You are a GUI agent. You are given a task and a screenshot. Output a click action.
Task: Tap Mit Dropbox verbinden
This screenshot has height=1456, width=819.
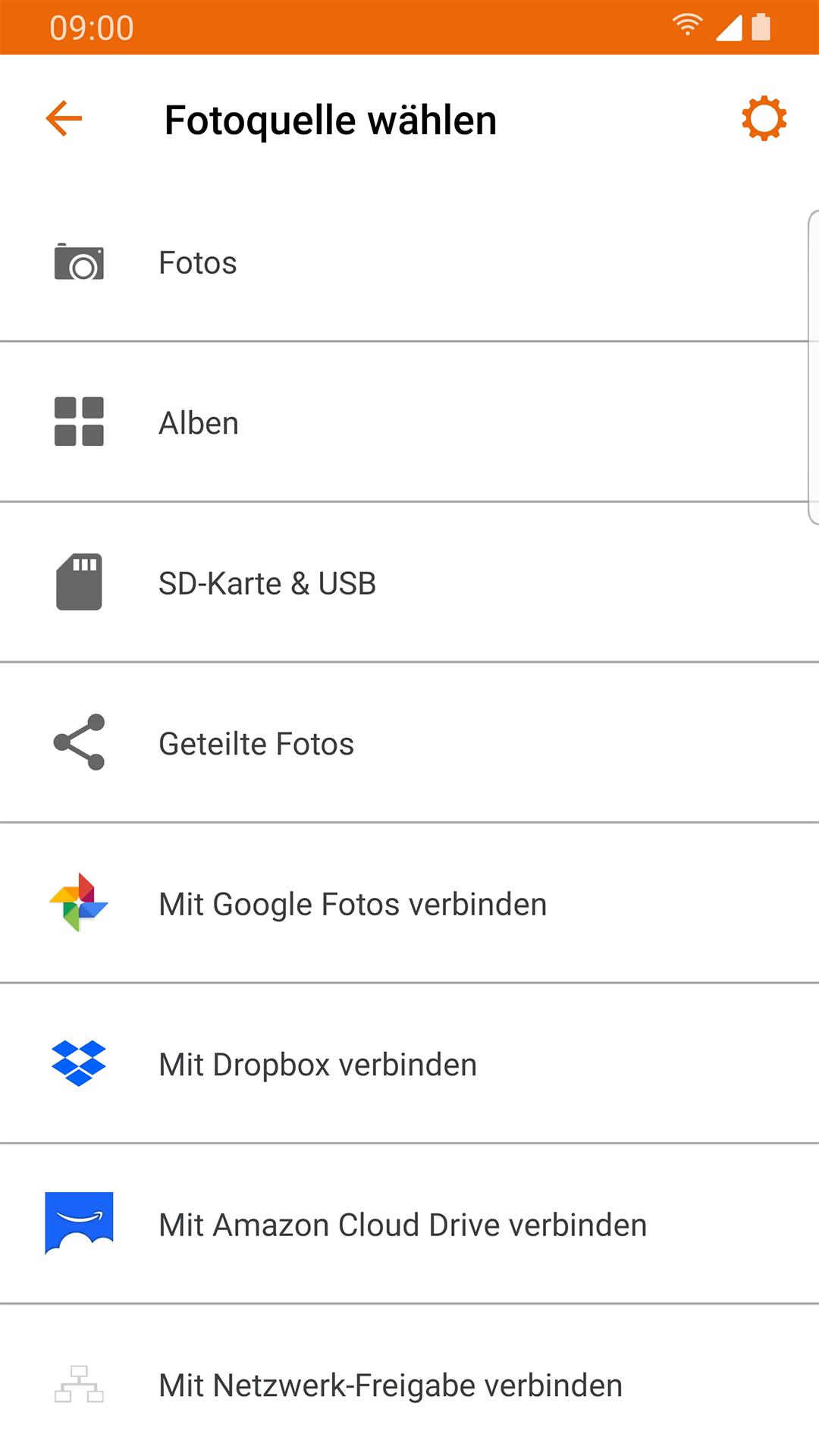318,1065
